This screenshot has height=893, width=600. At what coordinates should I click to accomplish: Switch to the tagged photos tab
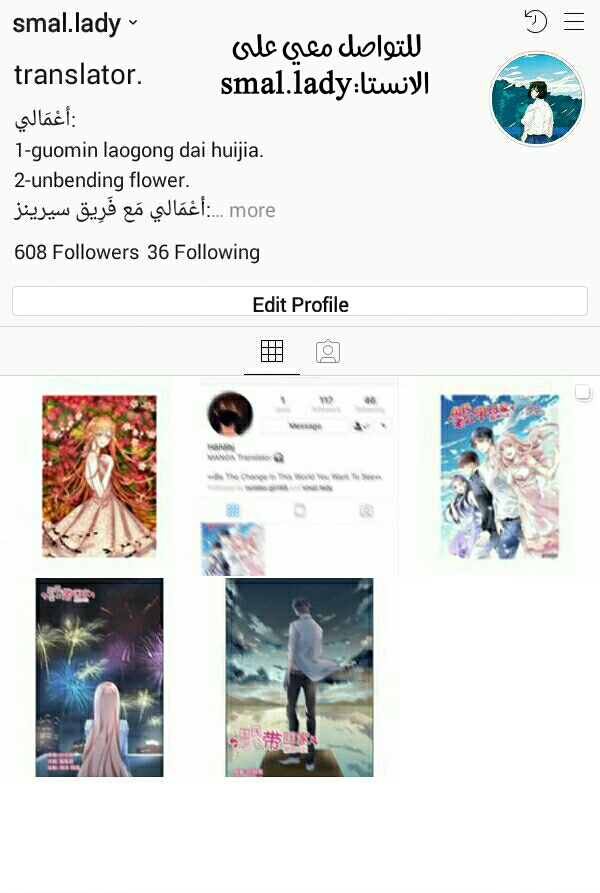tap(328, 351)
